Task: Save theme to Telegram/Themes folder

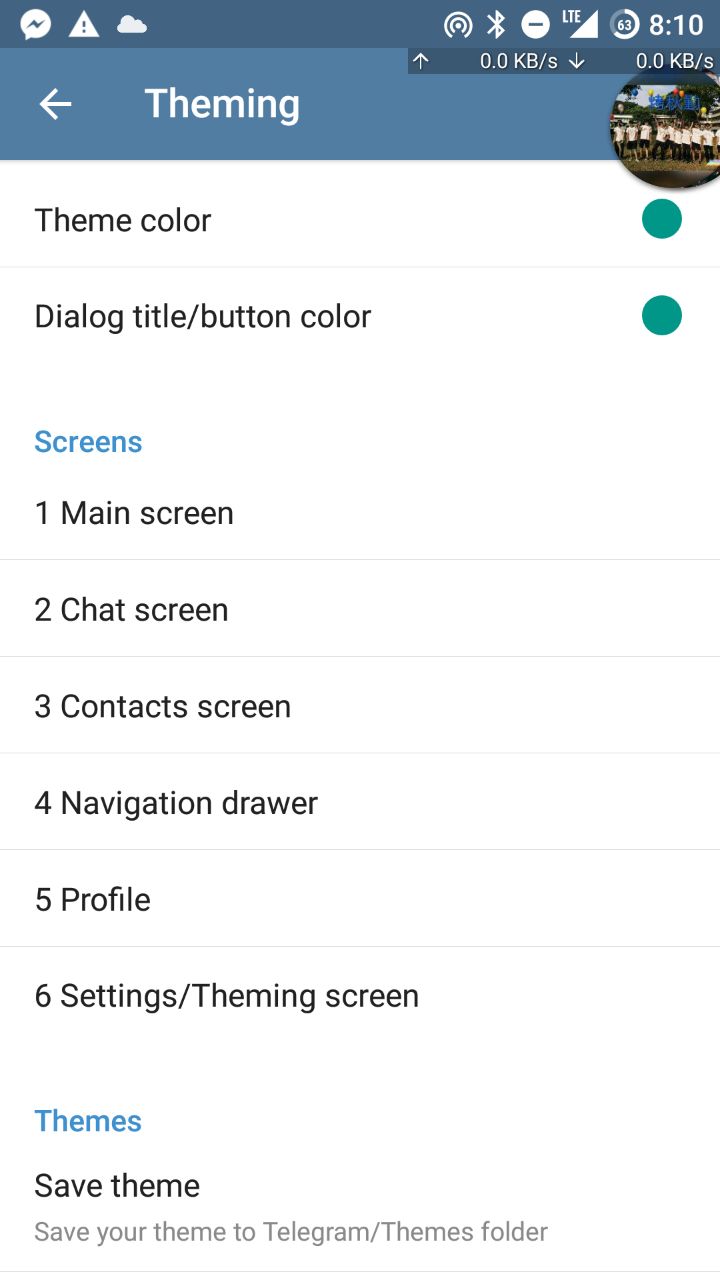Action: [x=360, y=1207]
